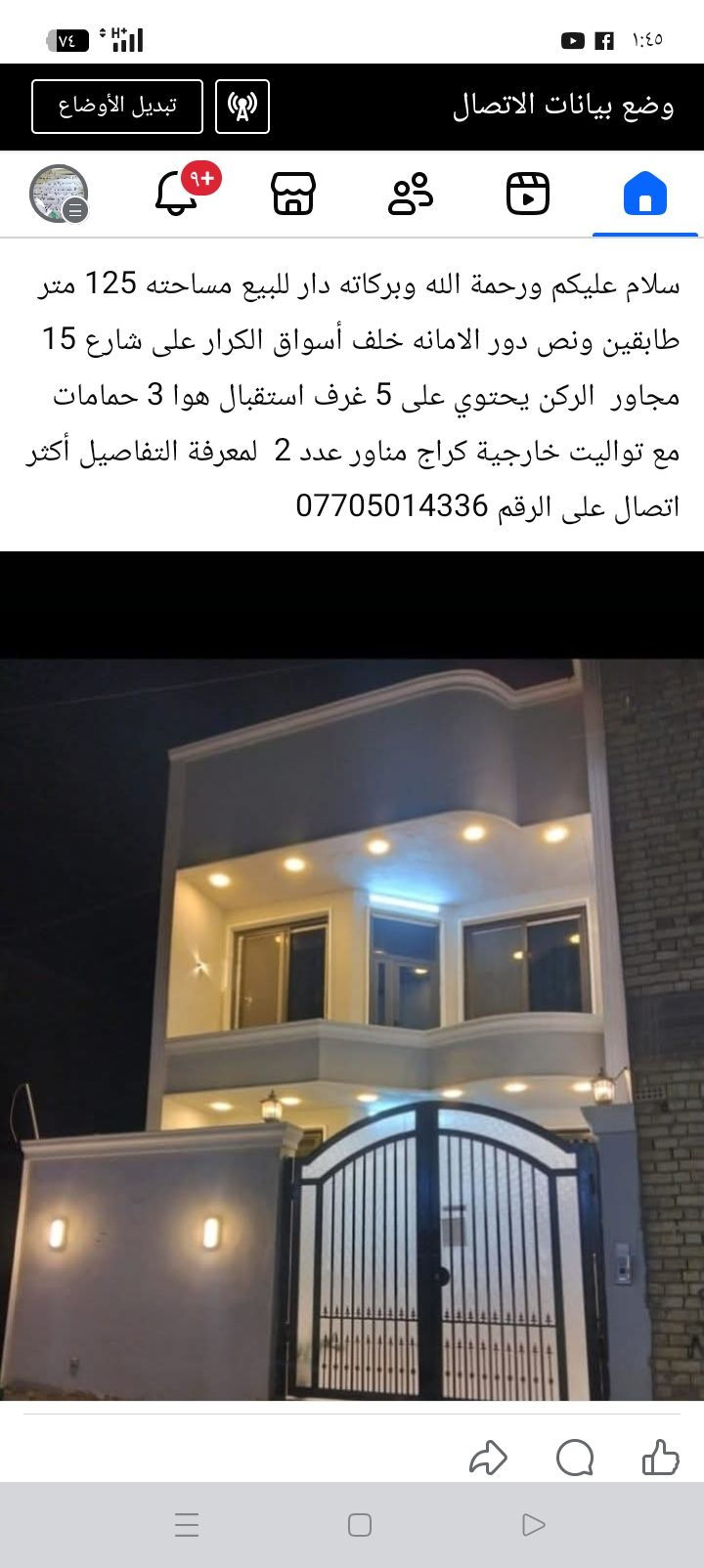Open the Friends tab
This screenshot has height=1568, width=704.
pyautogui.click(x=410, y=194)
